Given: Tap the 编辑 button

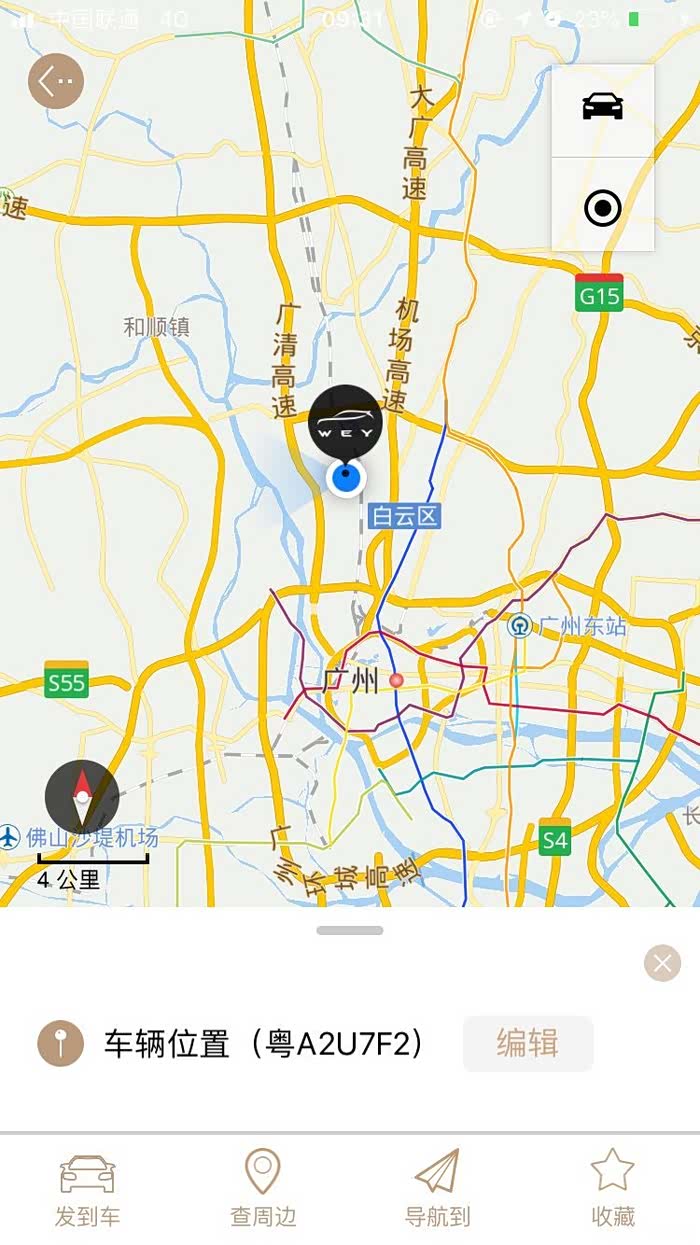Looking at the screenshot, I should point(528,1044).
